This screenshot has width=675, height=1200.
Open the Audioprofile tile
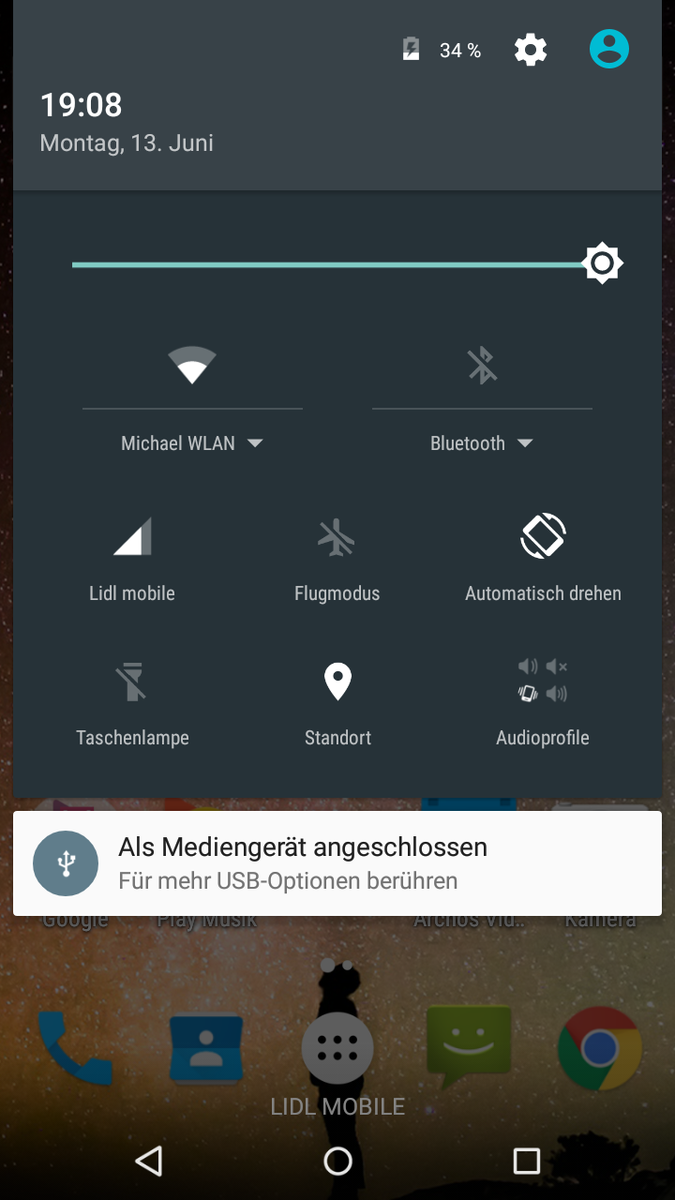543,700
